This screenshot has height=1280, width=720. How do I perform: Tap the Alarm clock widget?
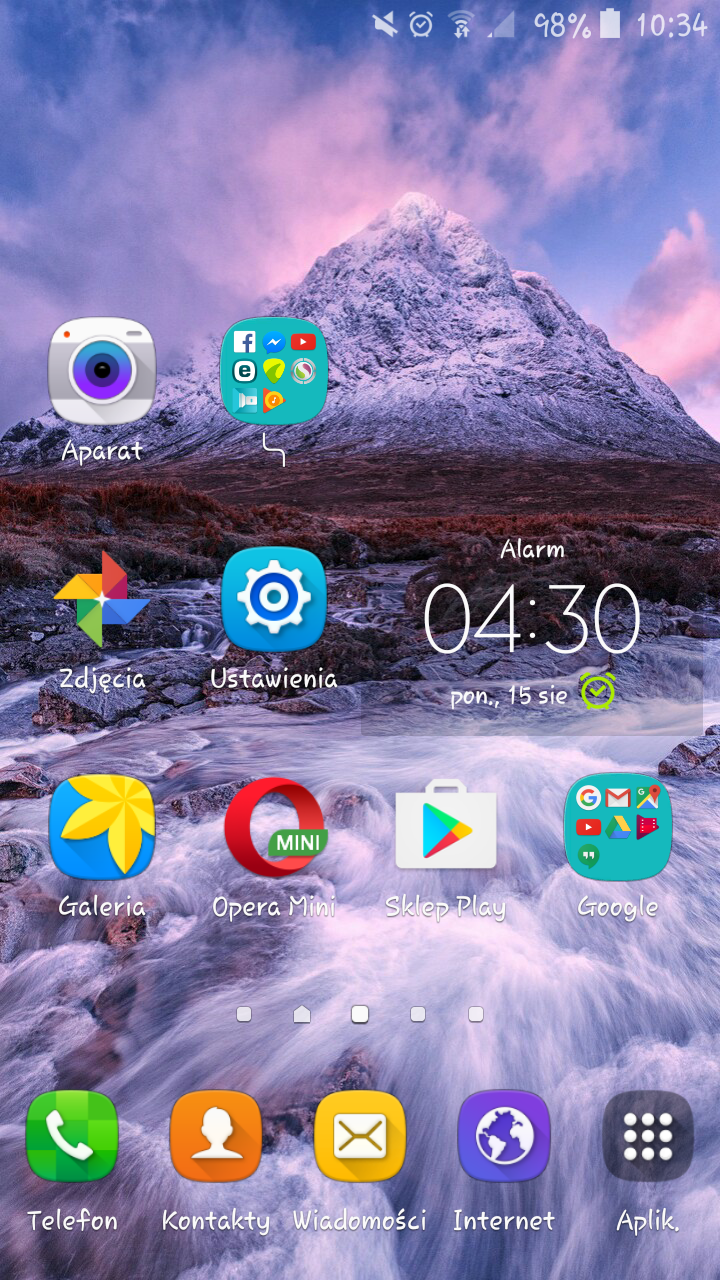(x=531, y=620)
